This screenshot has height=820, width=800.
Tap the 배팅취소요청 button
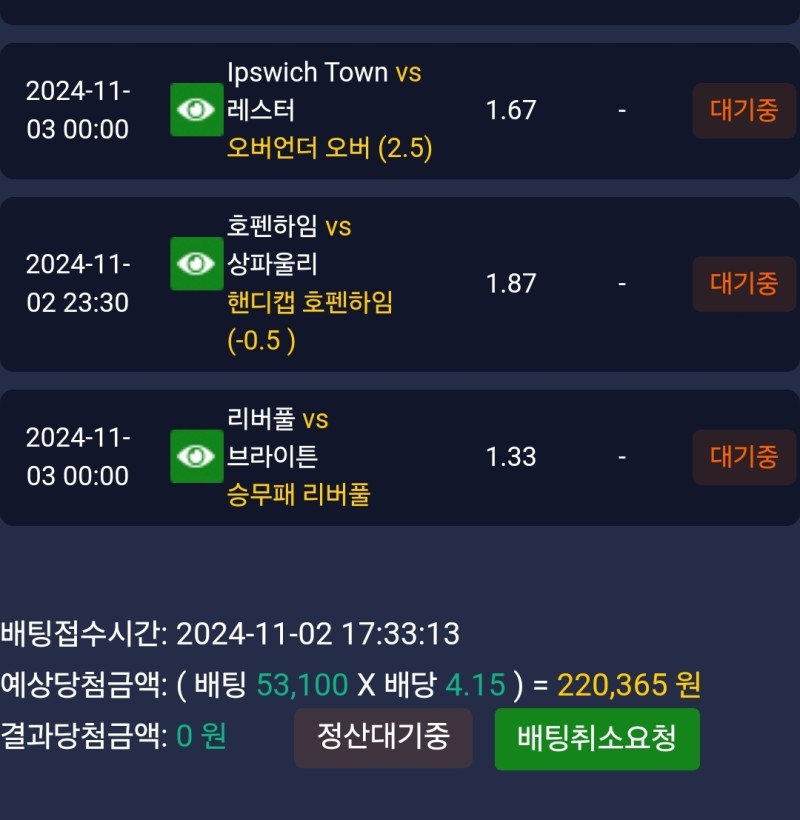pos(597,739)
